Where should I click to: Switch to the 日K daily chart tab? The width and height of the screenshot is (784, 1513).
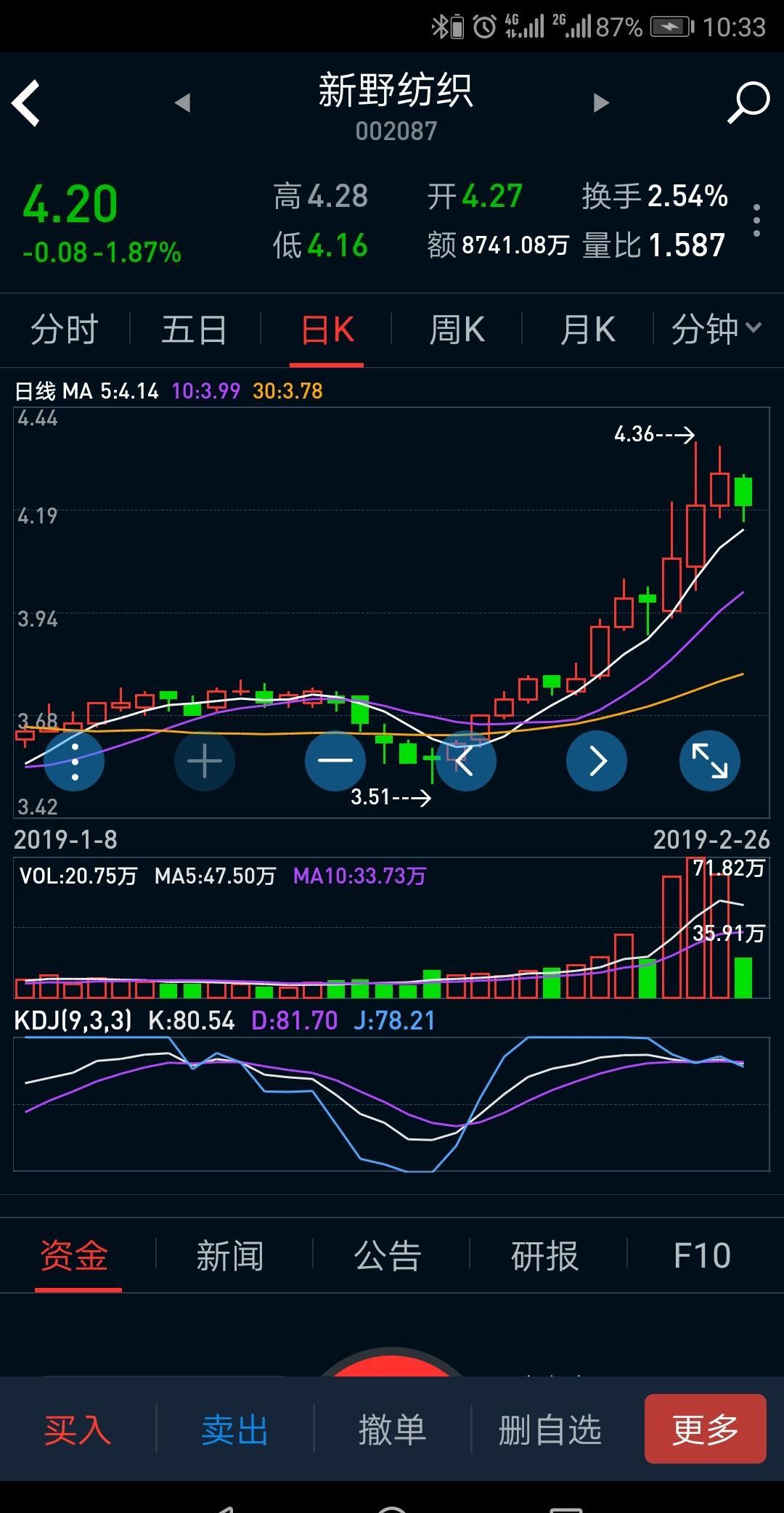tap(325, 329)
